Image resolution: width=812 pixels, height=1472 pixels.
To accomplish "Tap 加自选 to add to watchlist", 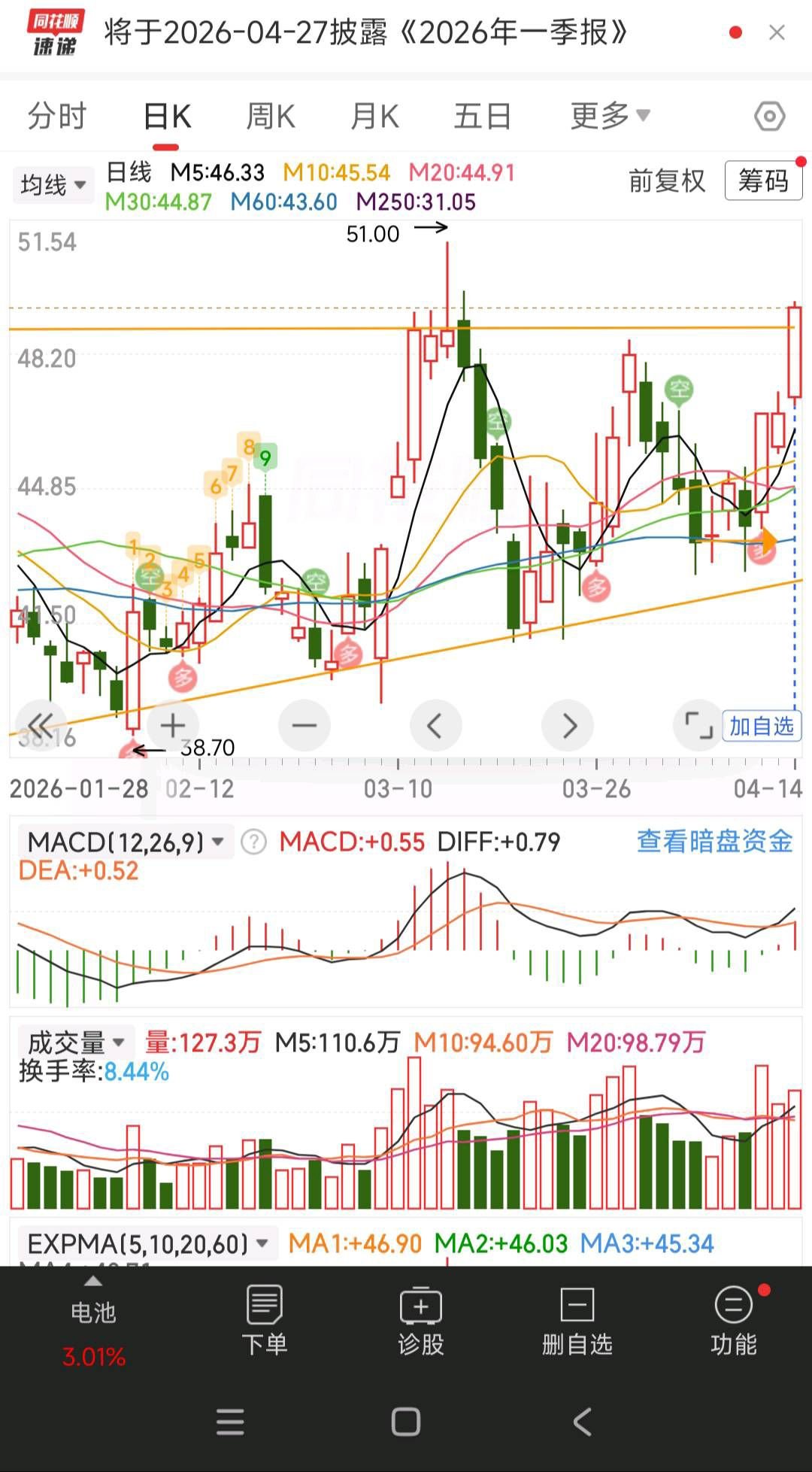I will pyautogui.click(x=762, y=726).
